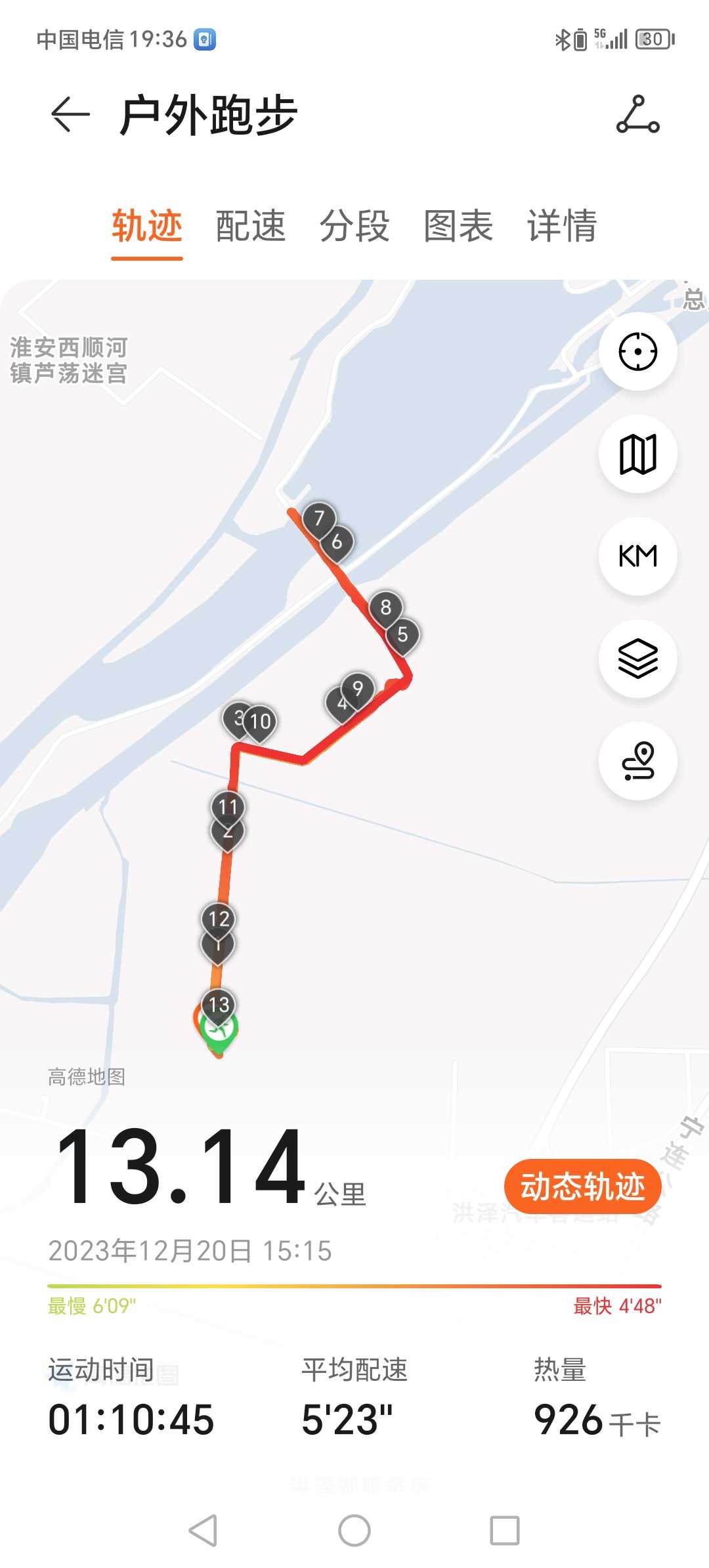Switch to the 图表 tab

click(x=458, y=226)
